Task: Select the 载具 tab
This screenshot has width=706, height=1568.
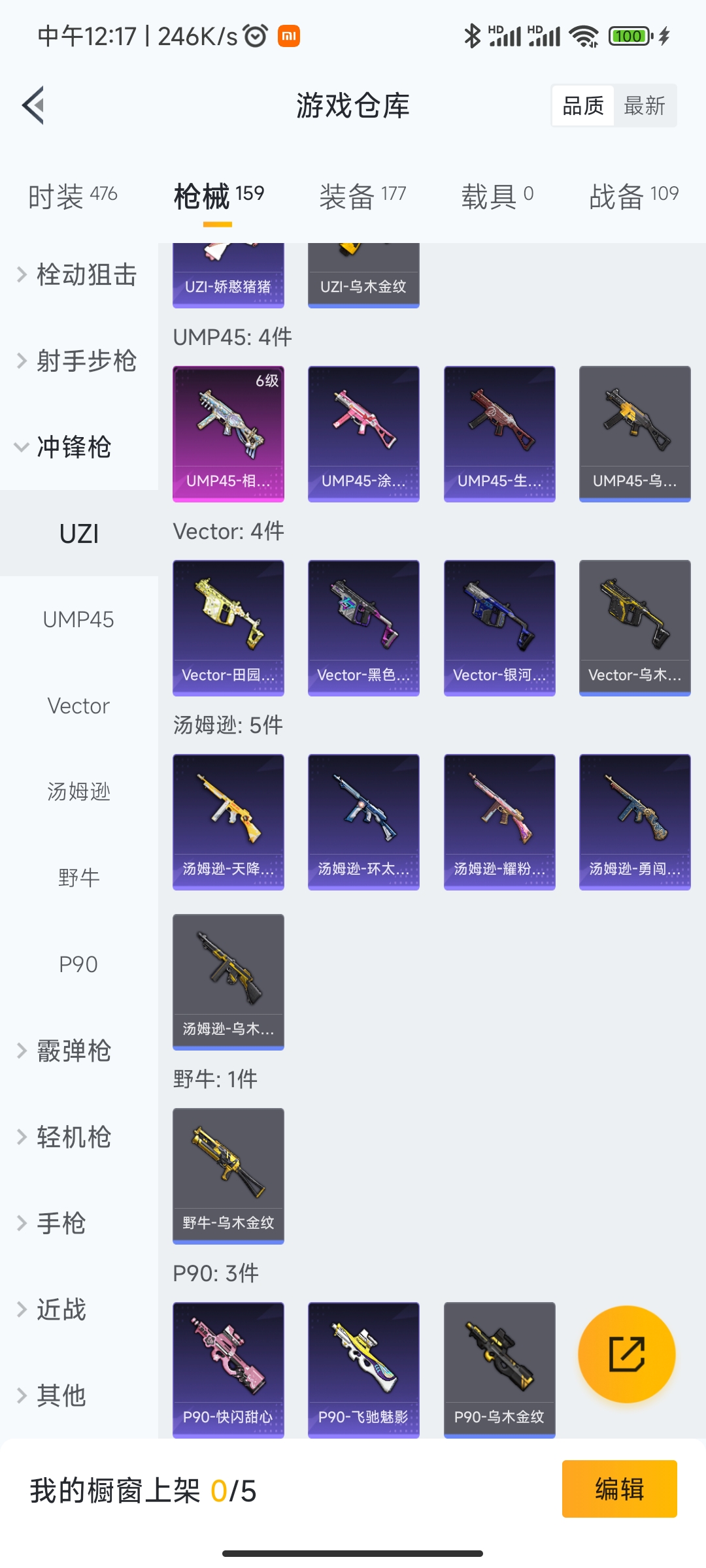Action: (497, 195)
